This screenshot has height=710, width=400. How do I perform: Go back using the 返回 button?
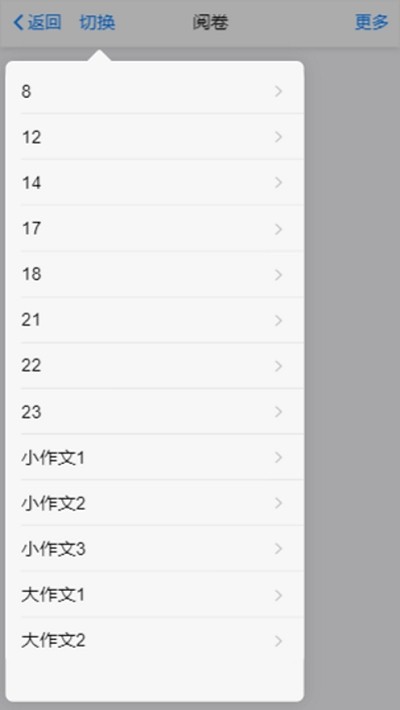(37, 22)
